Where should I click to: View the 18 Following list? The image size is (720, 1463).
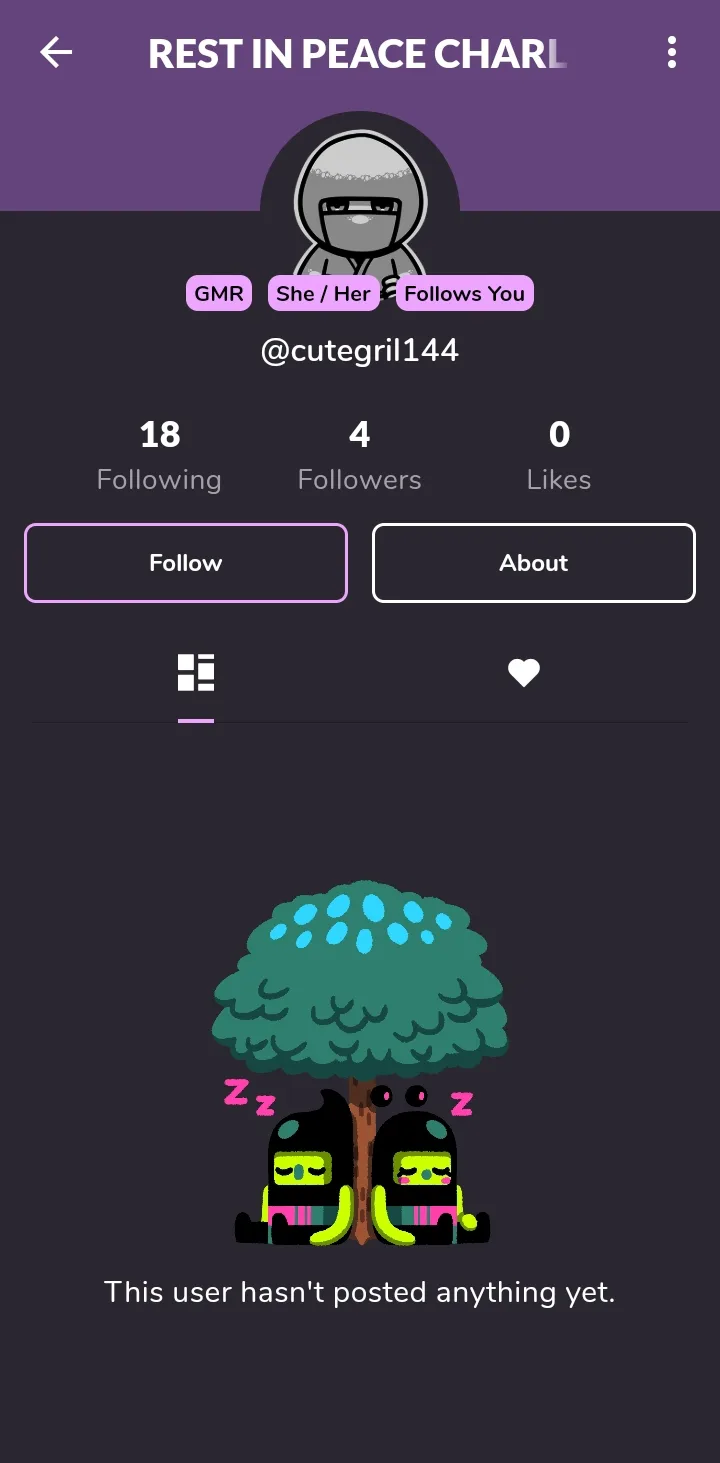pyautogui.click(x=159, y=456)
